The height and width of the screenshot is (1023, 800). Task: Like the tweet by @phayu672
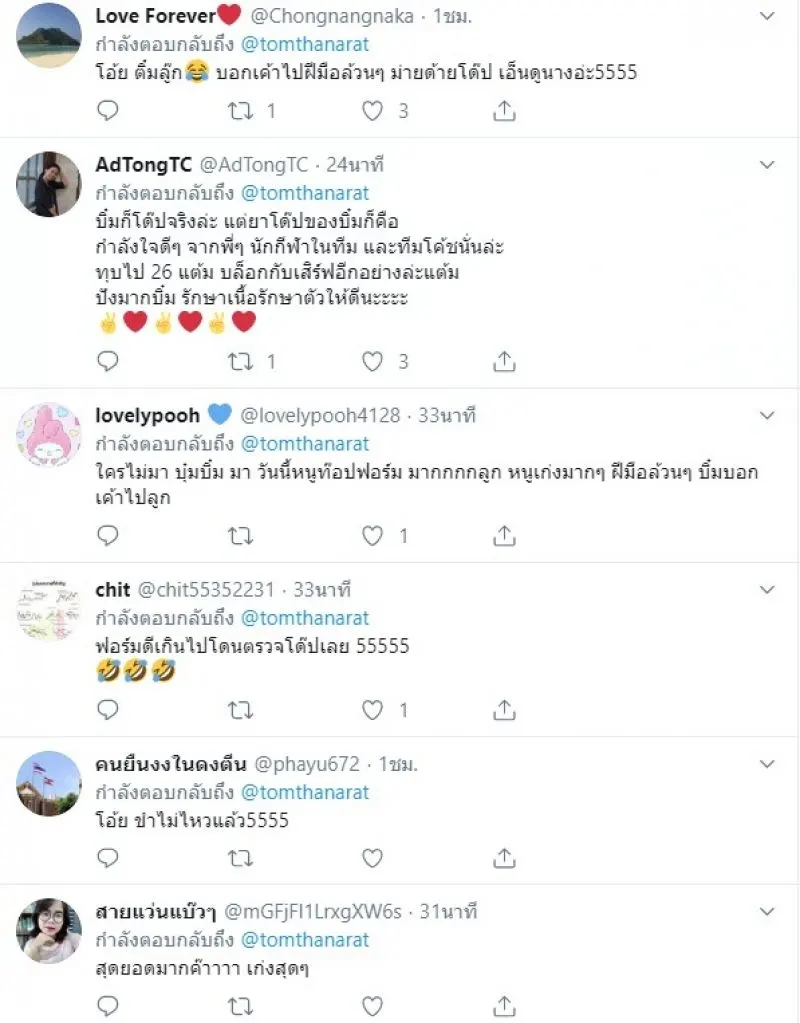372,858
